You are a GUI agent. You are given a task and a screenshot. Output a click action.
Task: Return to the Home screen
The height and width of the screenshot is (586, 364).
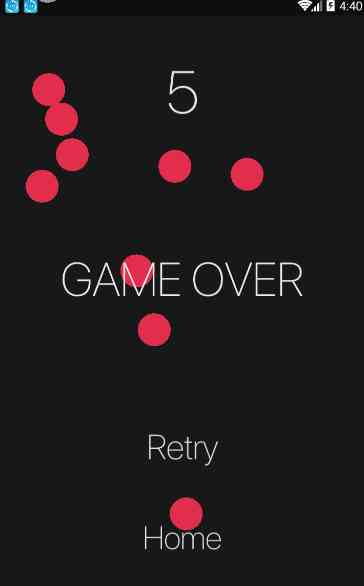point(183,537)
